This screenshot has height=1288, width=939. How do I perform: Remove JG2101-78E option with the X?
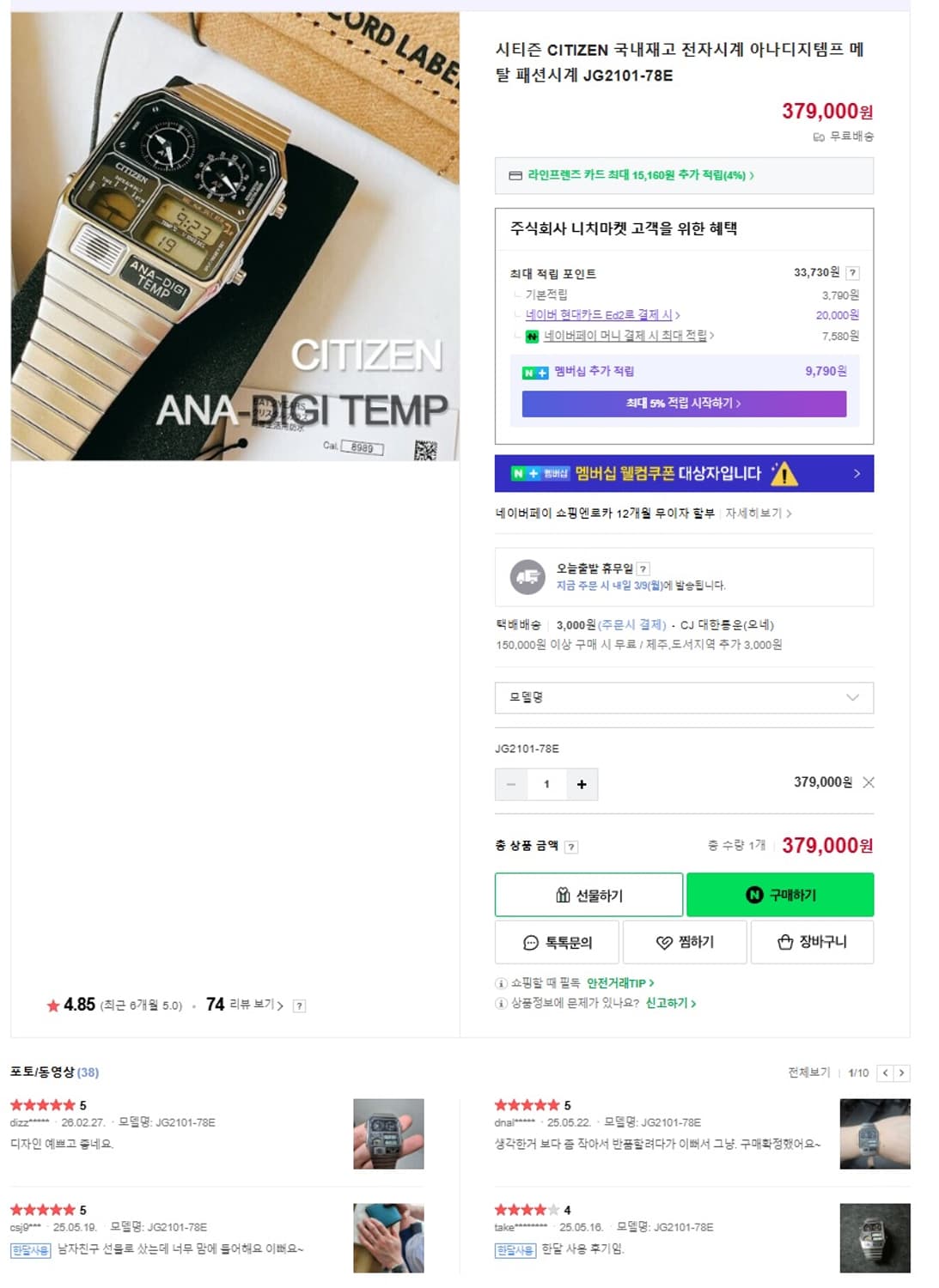pos(868,783)
